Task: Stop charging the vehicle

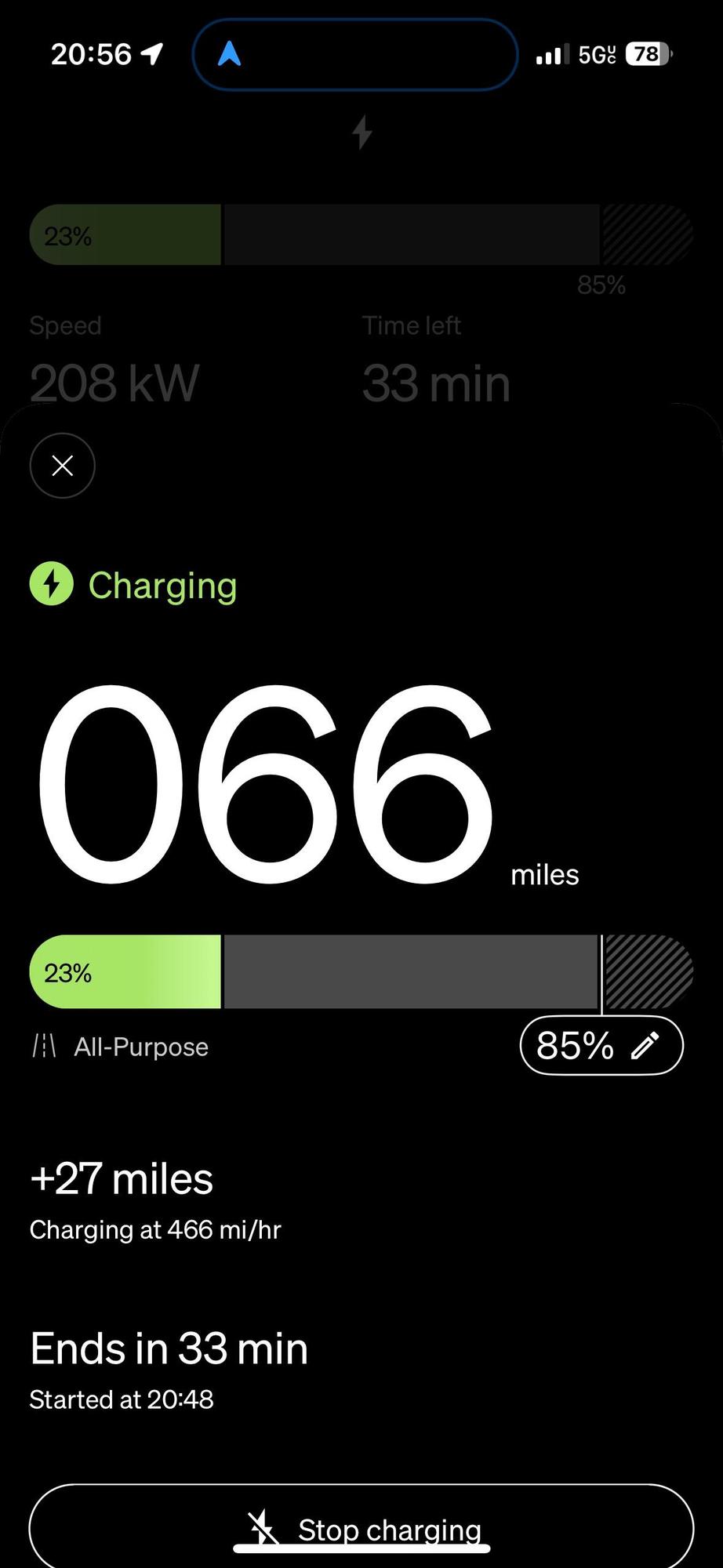Action: tap(361, 1528)
